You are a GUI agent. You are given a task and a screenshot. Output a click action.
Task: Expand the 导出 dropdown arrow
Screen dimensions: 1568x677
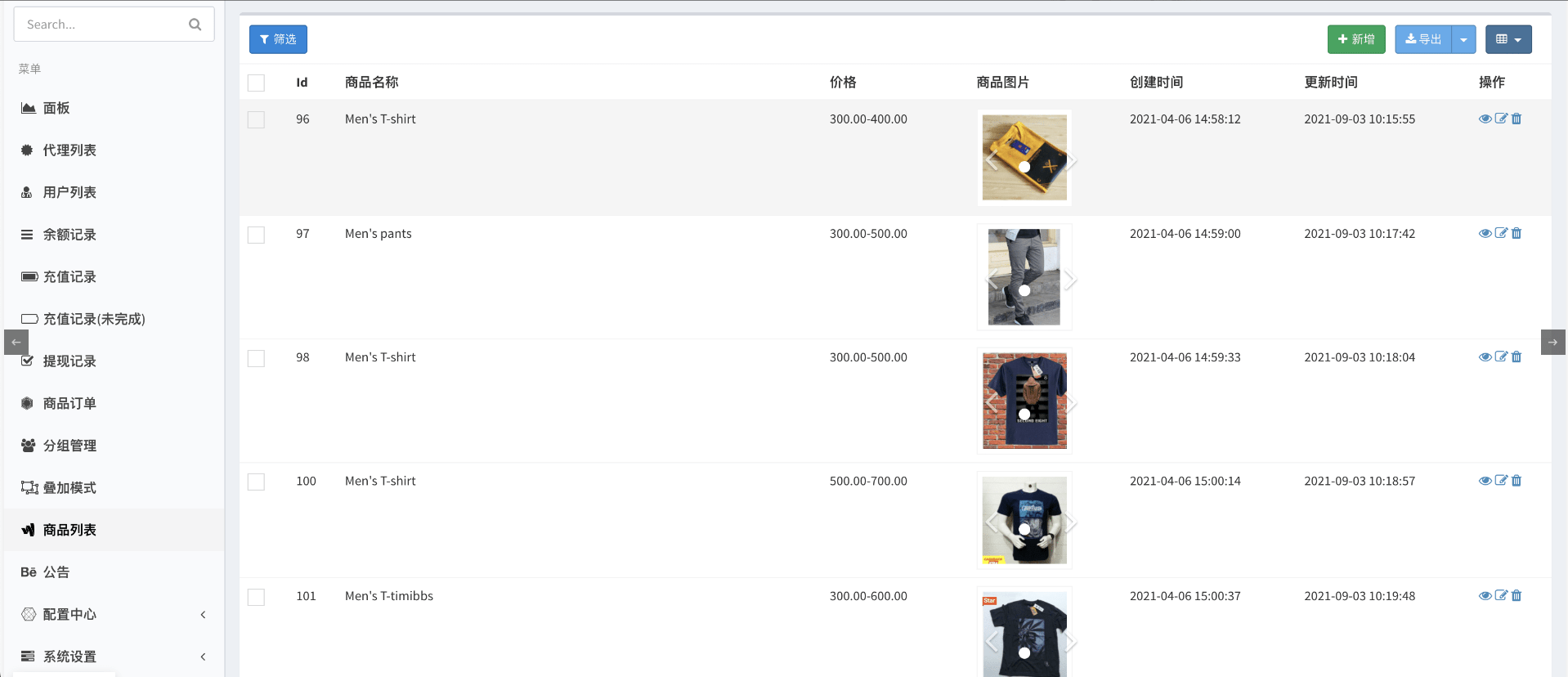(x=1463, y=39)
